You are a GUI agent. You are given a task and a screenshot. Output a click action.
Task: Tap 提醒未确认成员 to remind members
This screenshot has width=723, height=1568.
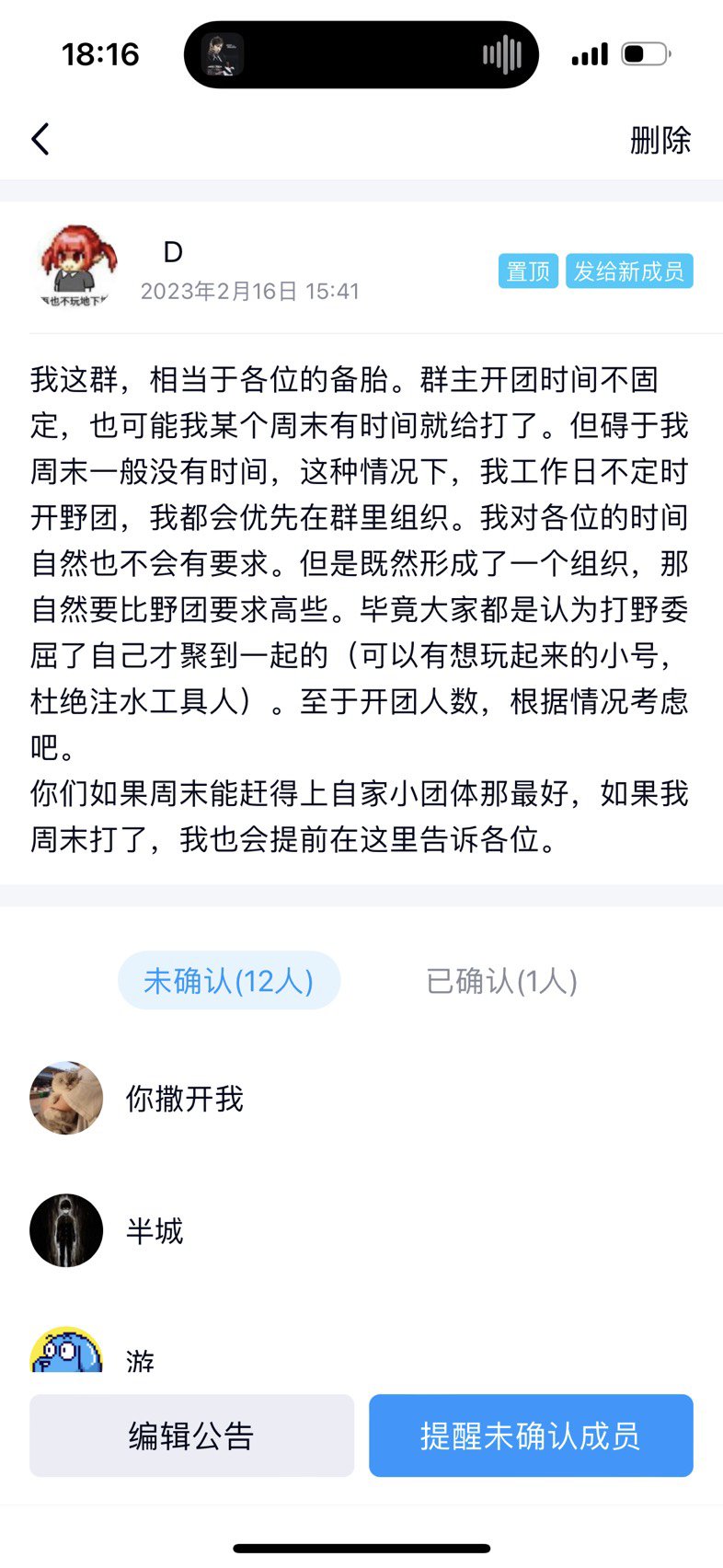pos(531,1435)
